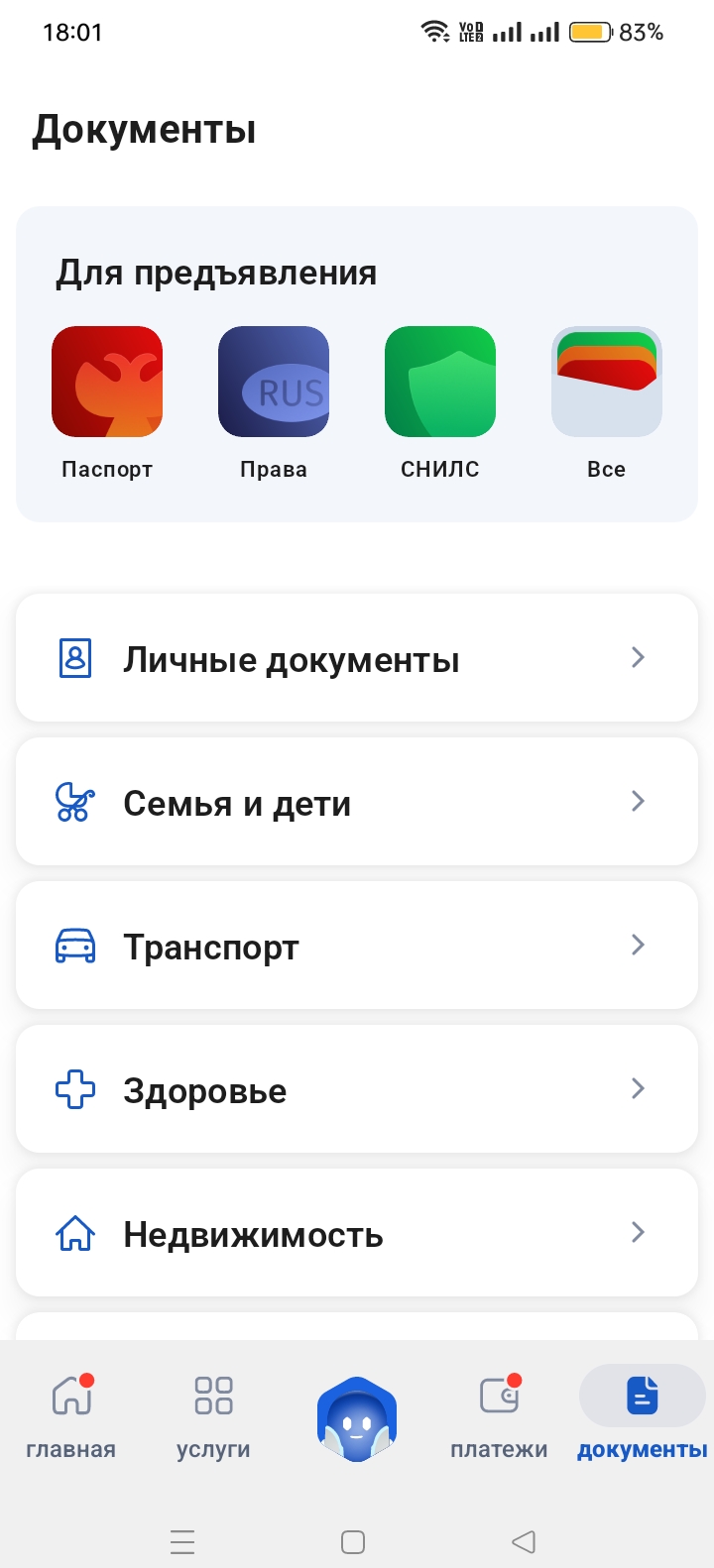Open the Транспорт category
The height and width of the screenshot is (1568, 714).
coord(357,946)
